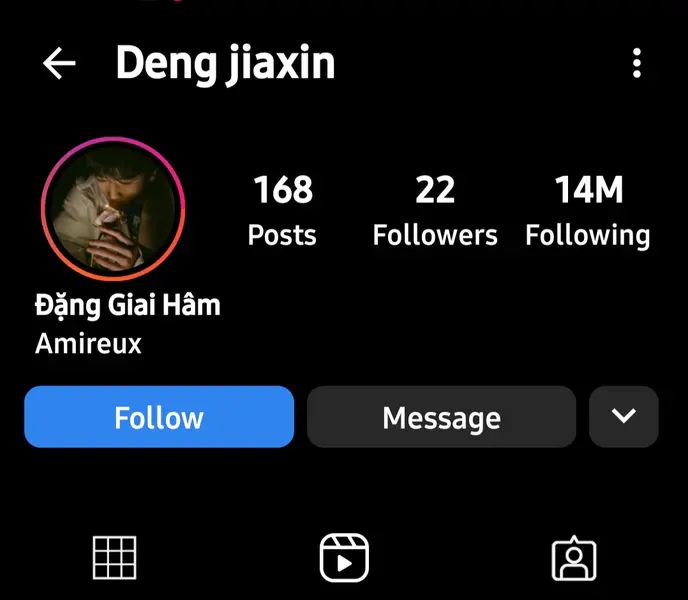
Task: Open the three-dot overflow menu
Action: [636, 64]
